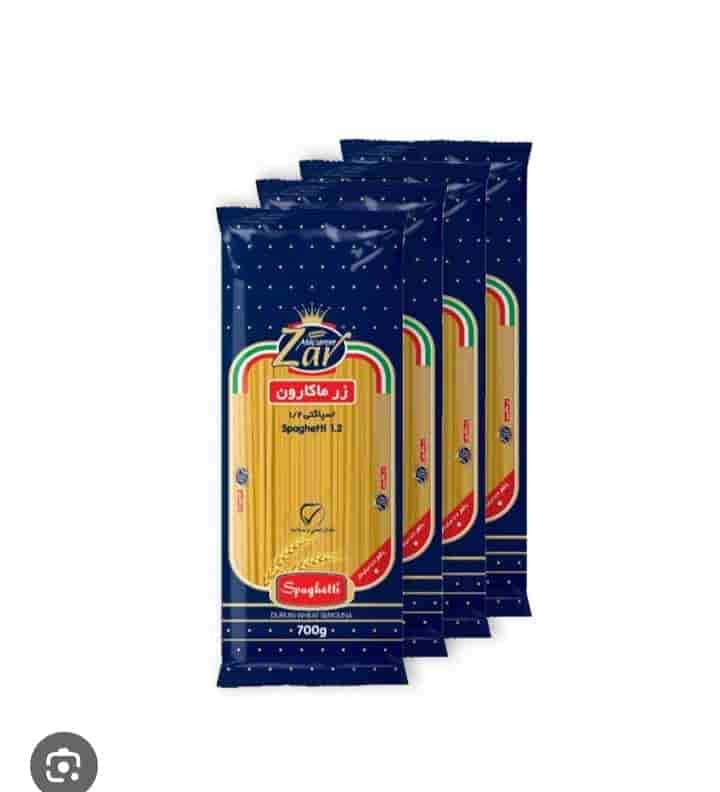Click the Persian زر ماکارون title banner

coord(311,390)
